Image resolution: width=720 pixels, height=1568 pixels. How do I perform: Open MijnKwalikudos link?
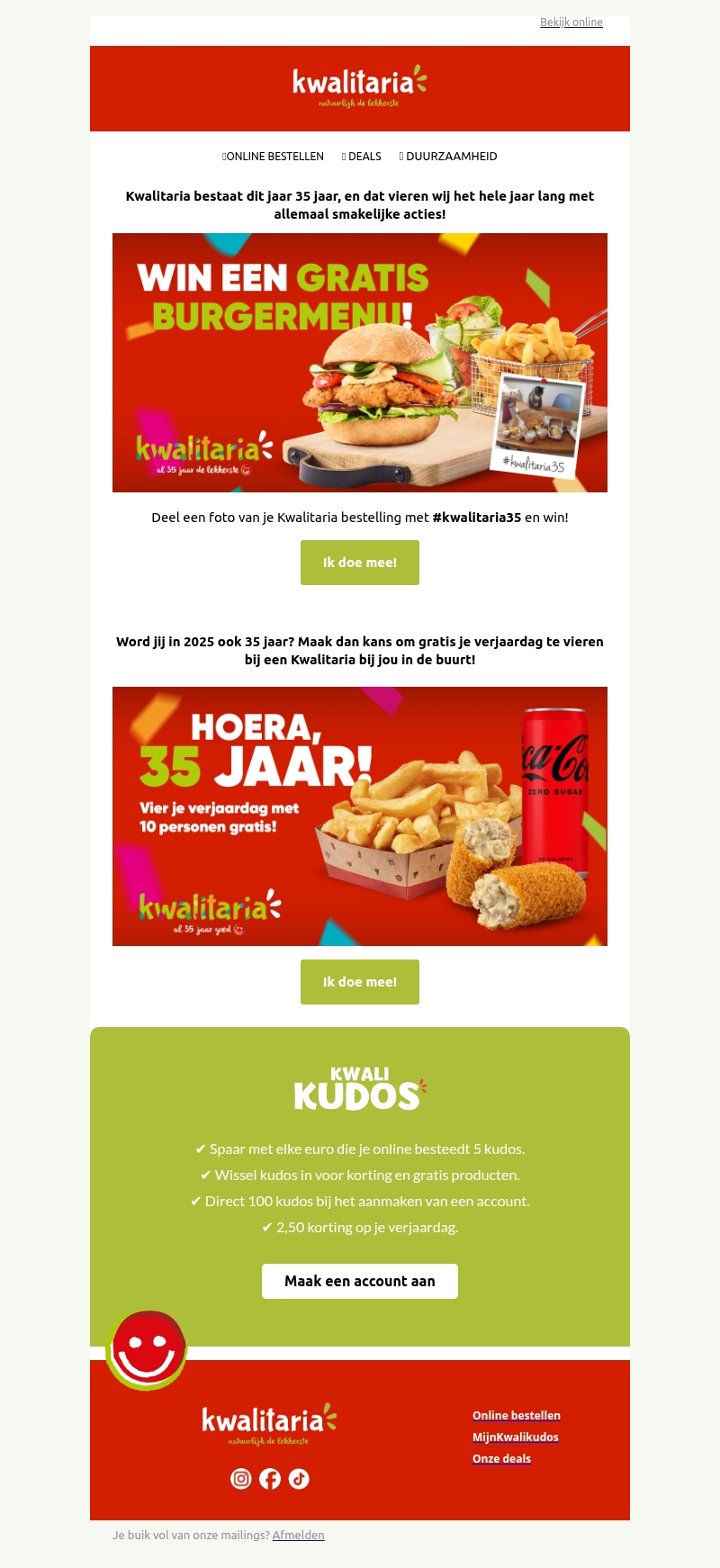tap(516, 1437)
